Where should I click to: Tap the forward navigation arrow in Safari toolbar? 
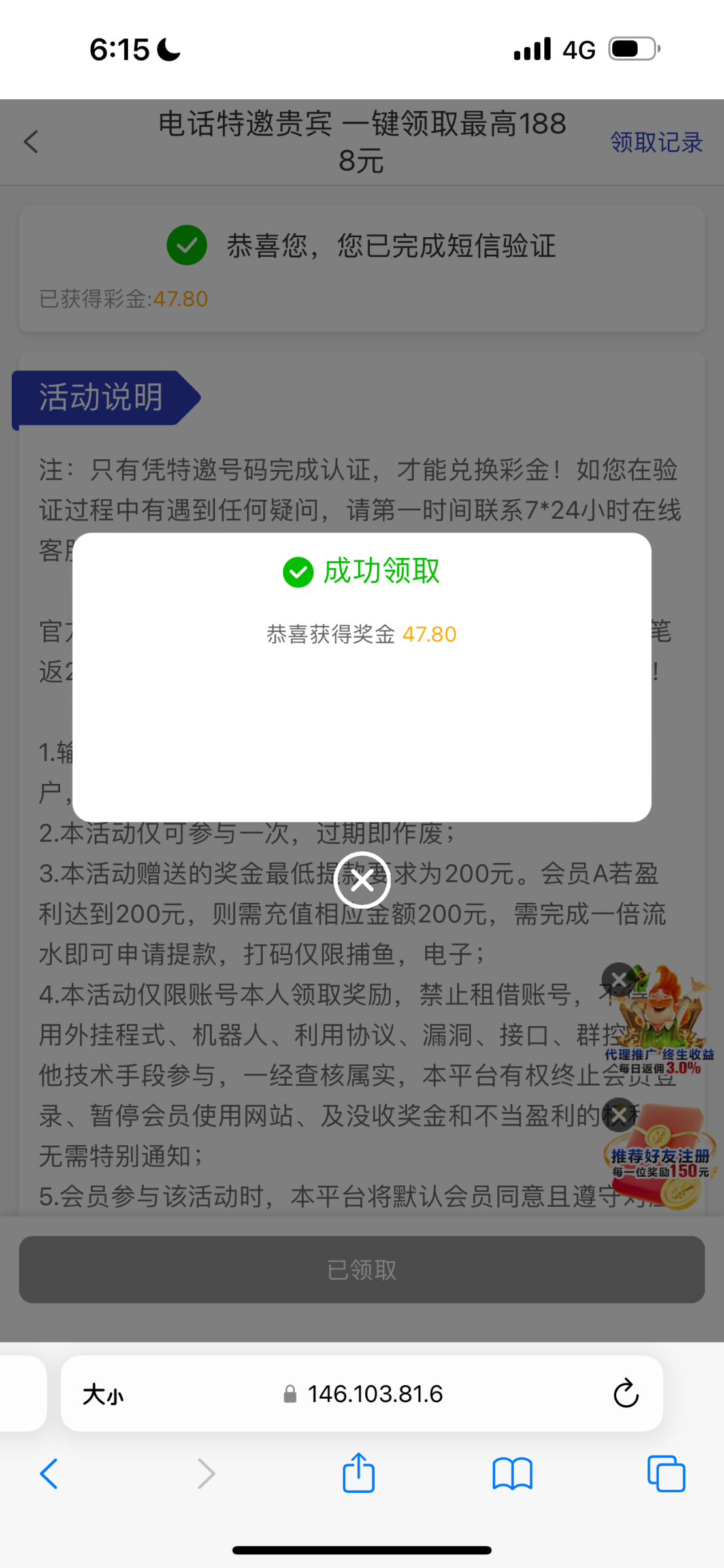(x=206, y=1473)
